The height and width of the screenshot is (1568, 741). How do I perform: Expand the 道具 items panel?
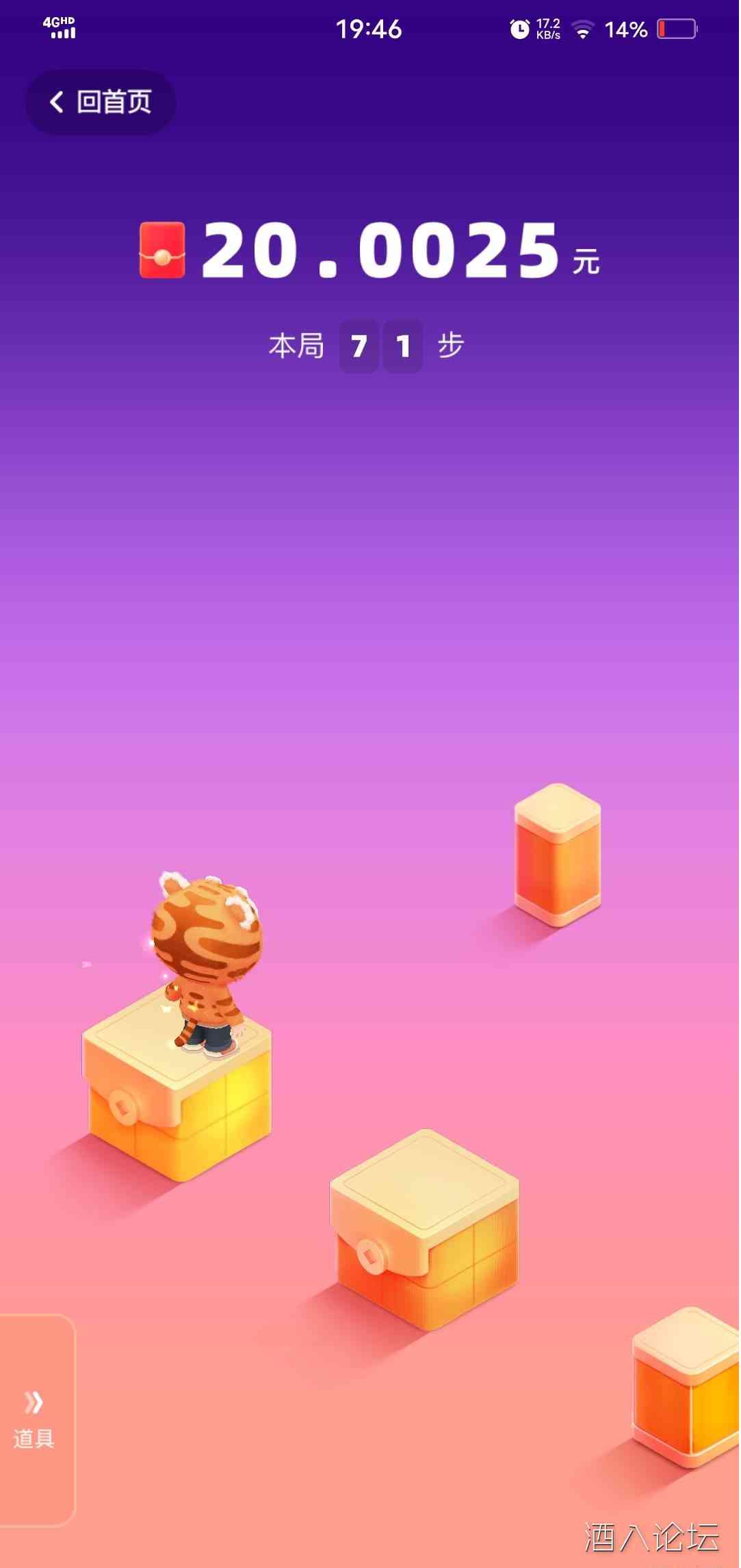[34, 1420]
